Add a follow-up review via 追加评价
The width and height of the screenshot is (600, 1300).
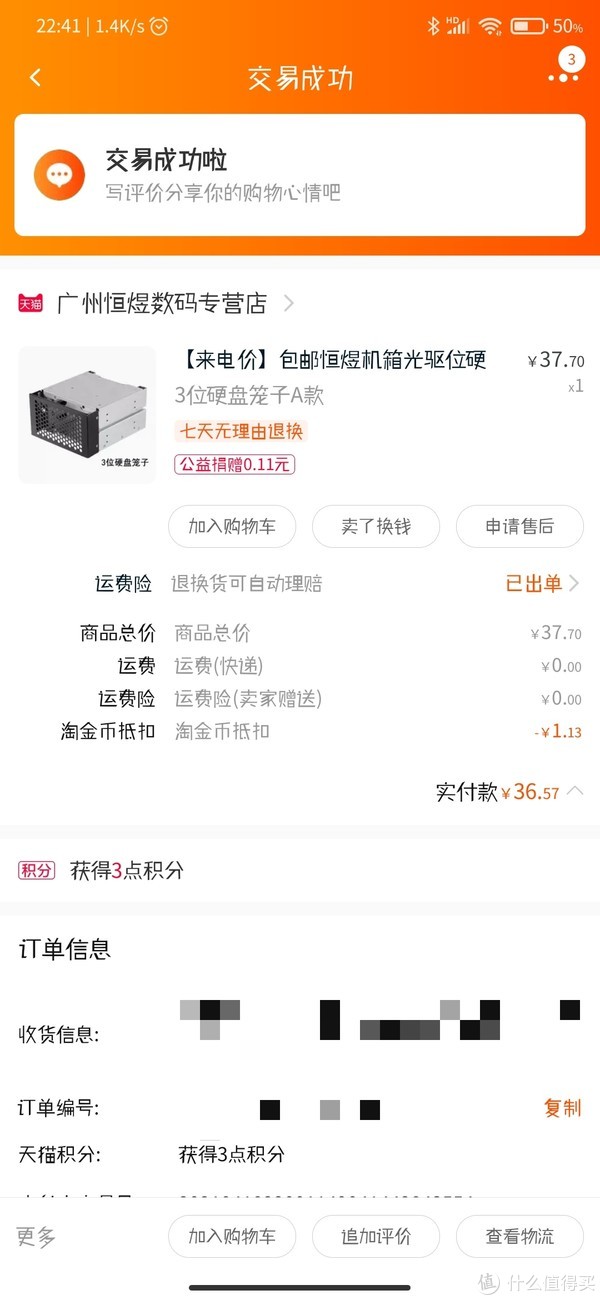pyautogui.click(x=376, y=1236)
